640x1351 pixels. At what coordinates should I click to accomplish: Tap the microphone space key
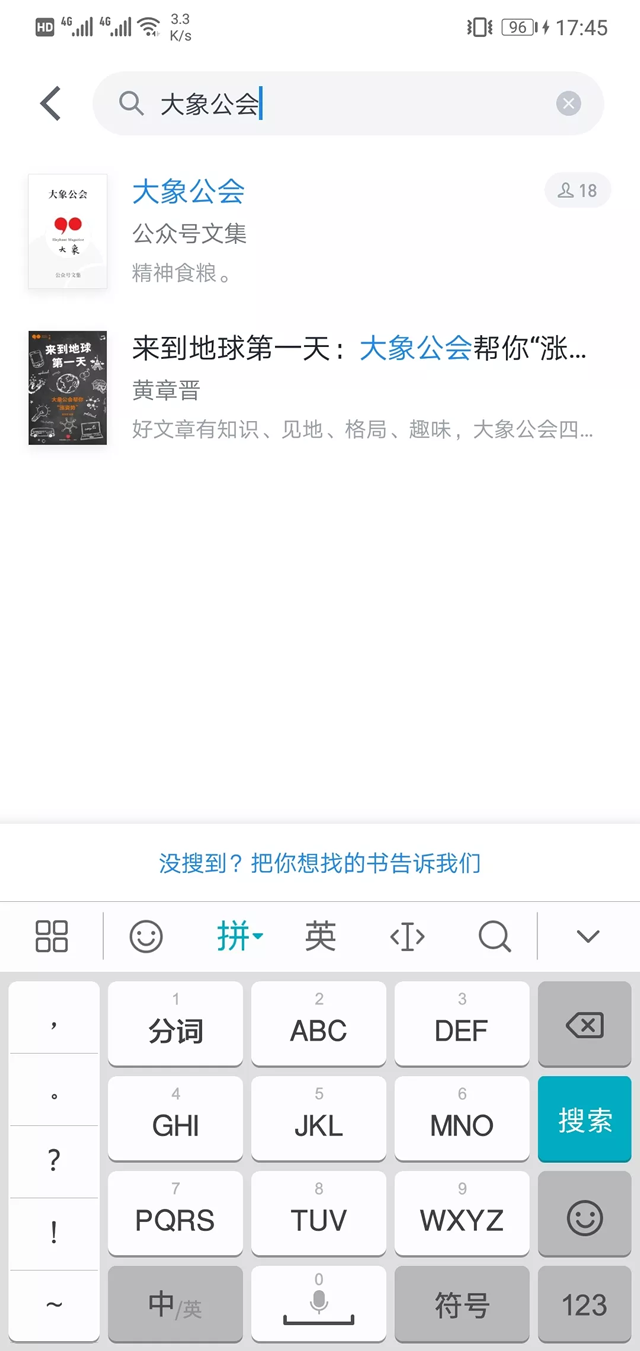[x=318, y=1304]
